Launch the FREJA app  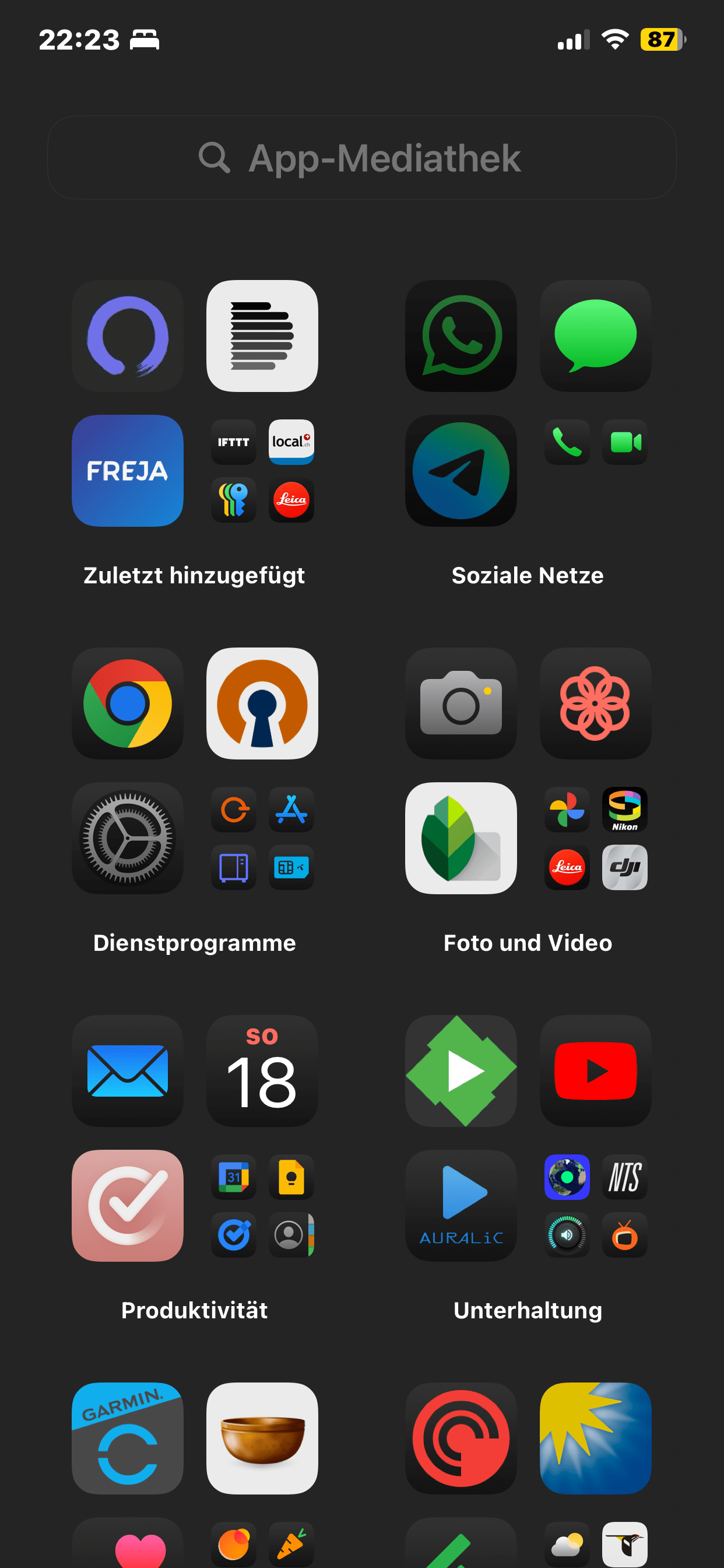click(127, 471)
